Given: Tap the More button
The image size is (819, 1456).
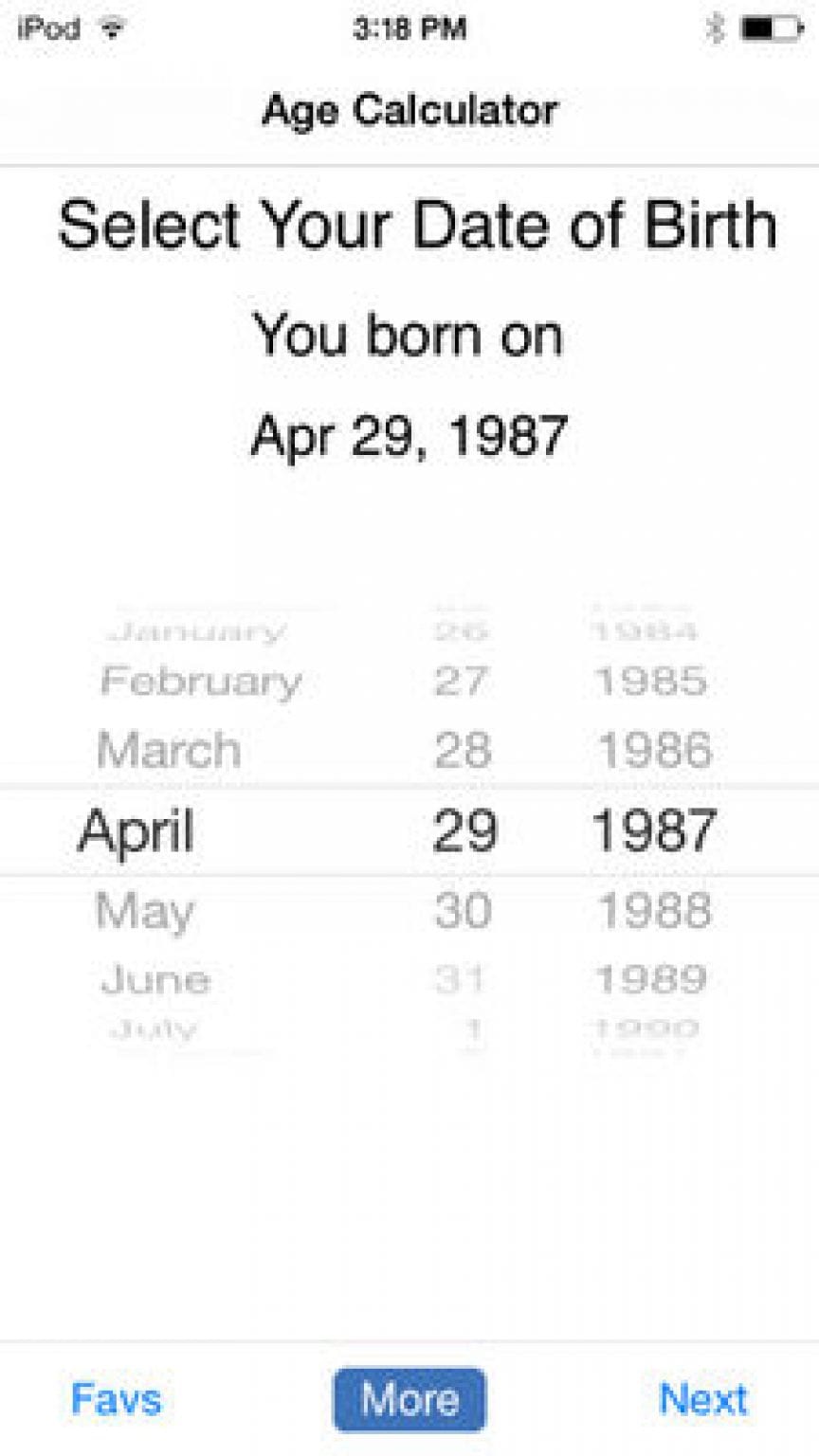Looking at the screenshot, I should coord(409,1399).
